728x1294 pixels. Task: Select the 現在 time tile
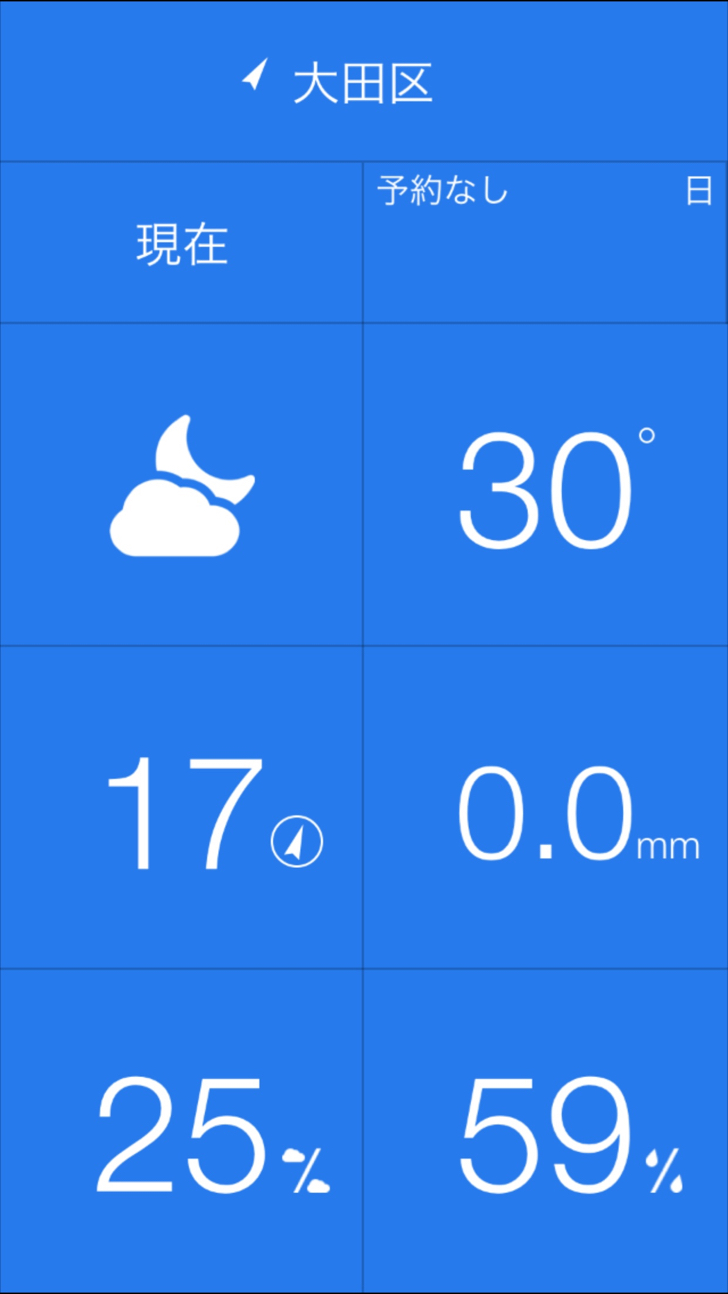coord(181,242)
